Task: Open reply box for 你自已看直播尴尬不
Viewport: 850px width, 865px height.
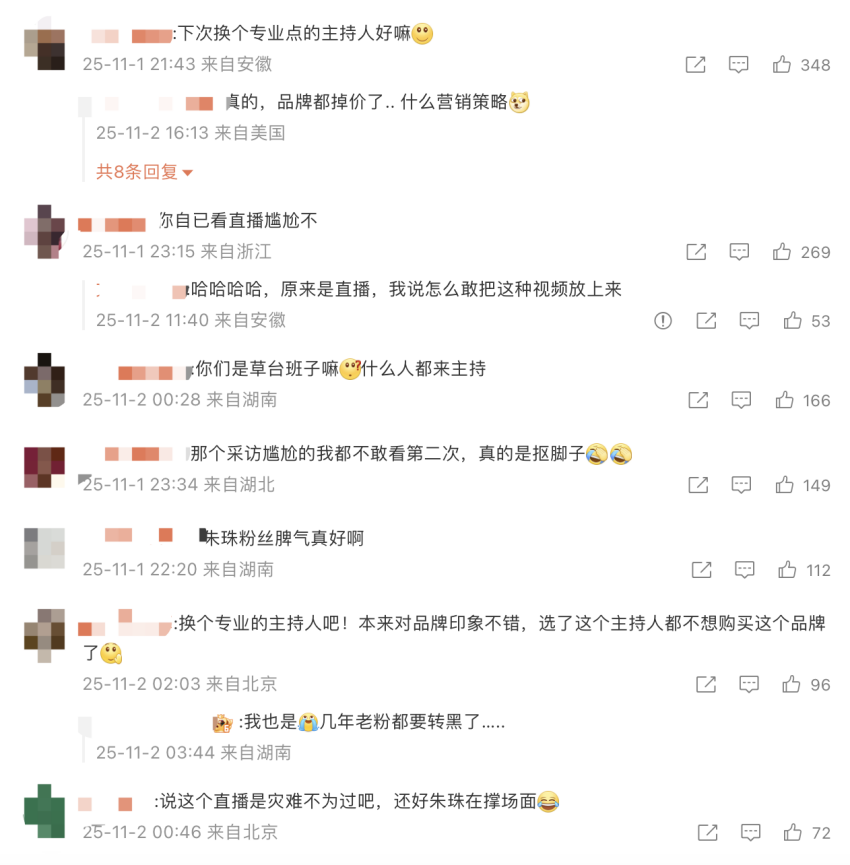Action: tap(738, 252)
